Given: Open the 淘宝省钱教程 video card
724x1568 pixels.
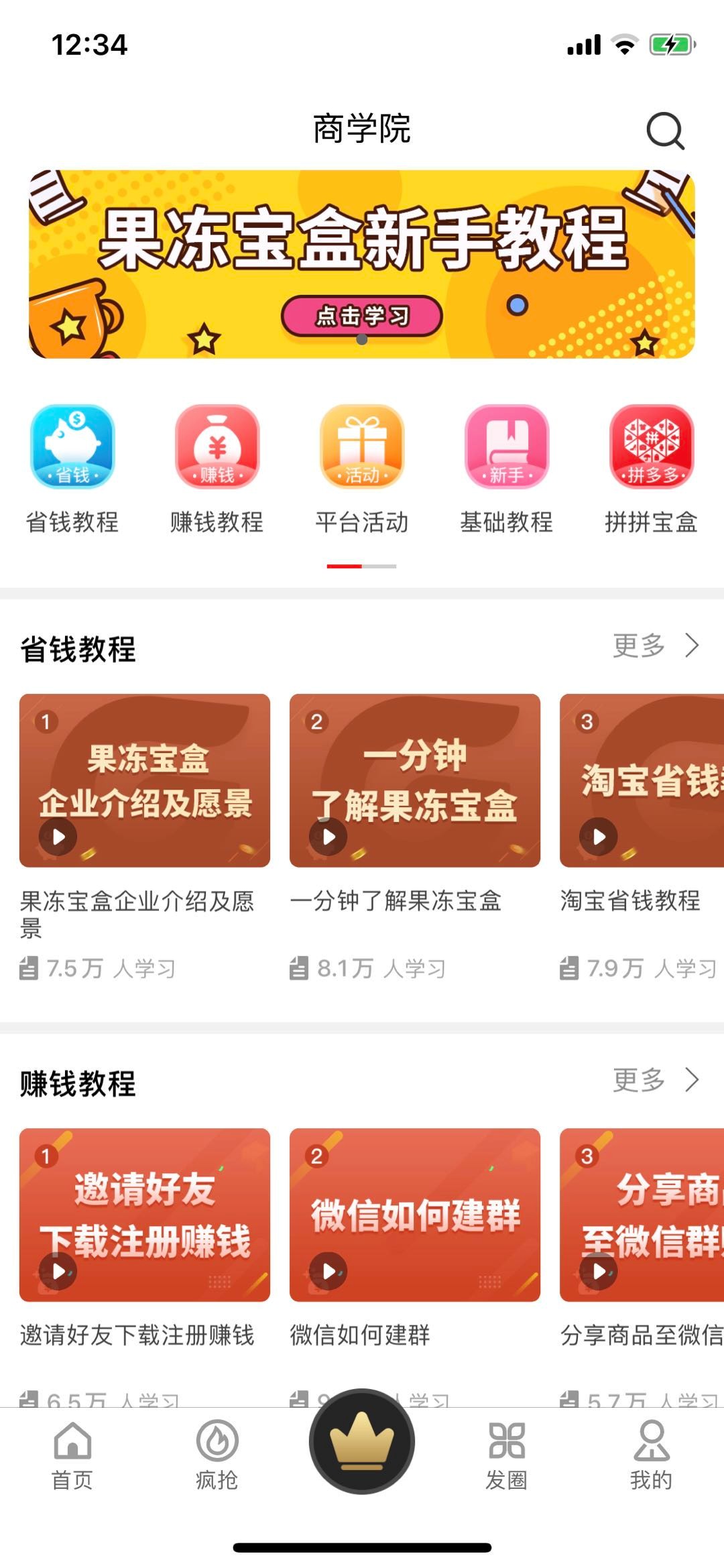Looking at the screenshot, I should 642,780.
